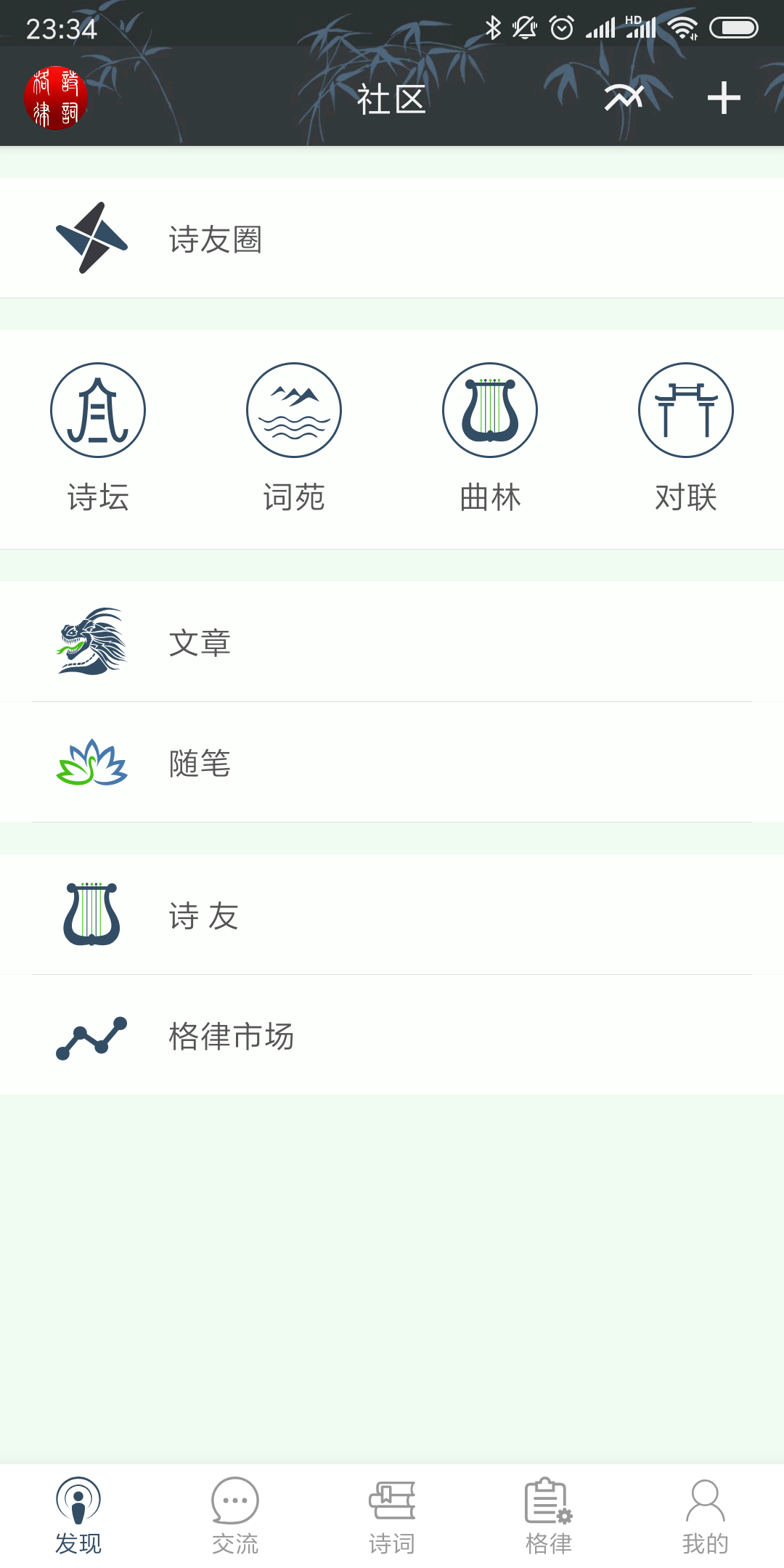Go to the 对联 couplets section
This screenshot has height=1568, width=784.
coord(686,437)
